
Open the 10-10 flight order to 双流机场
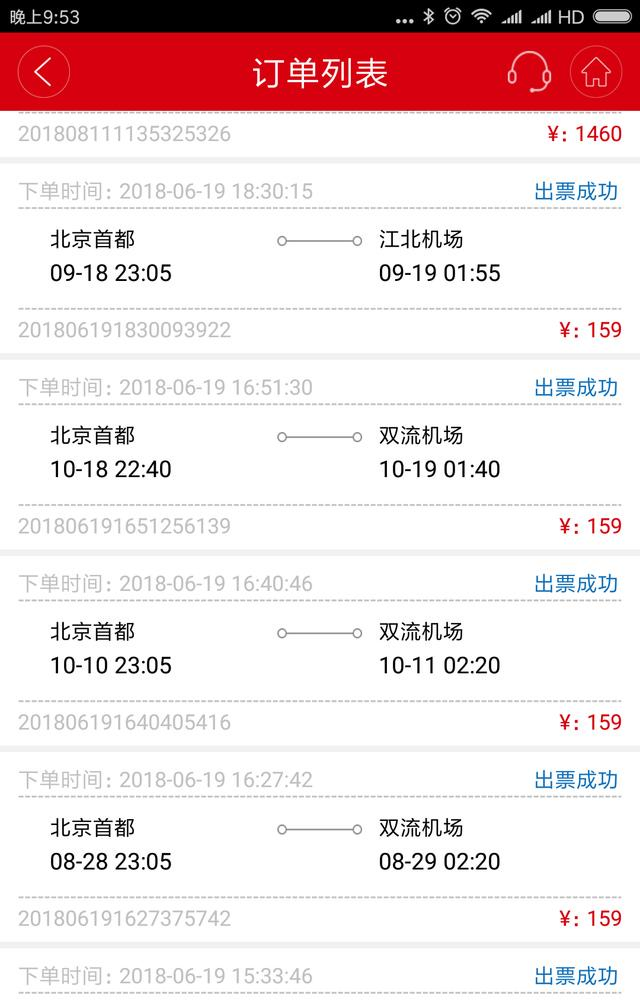tap(320, 649)
